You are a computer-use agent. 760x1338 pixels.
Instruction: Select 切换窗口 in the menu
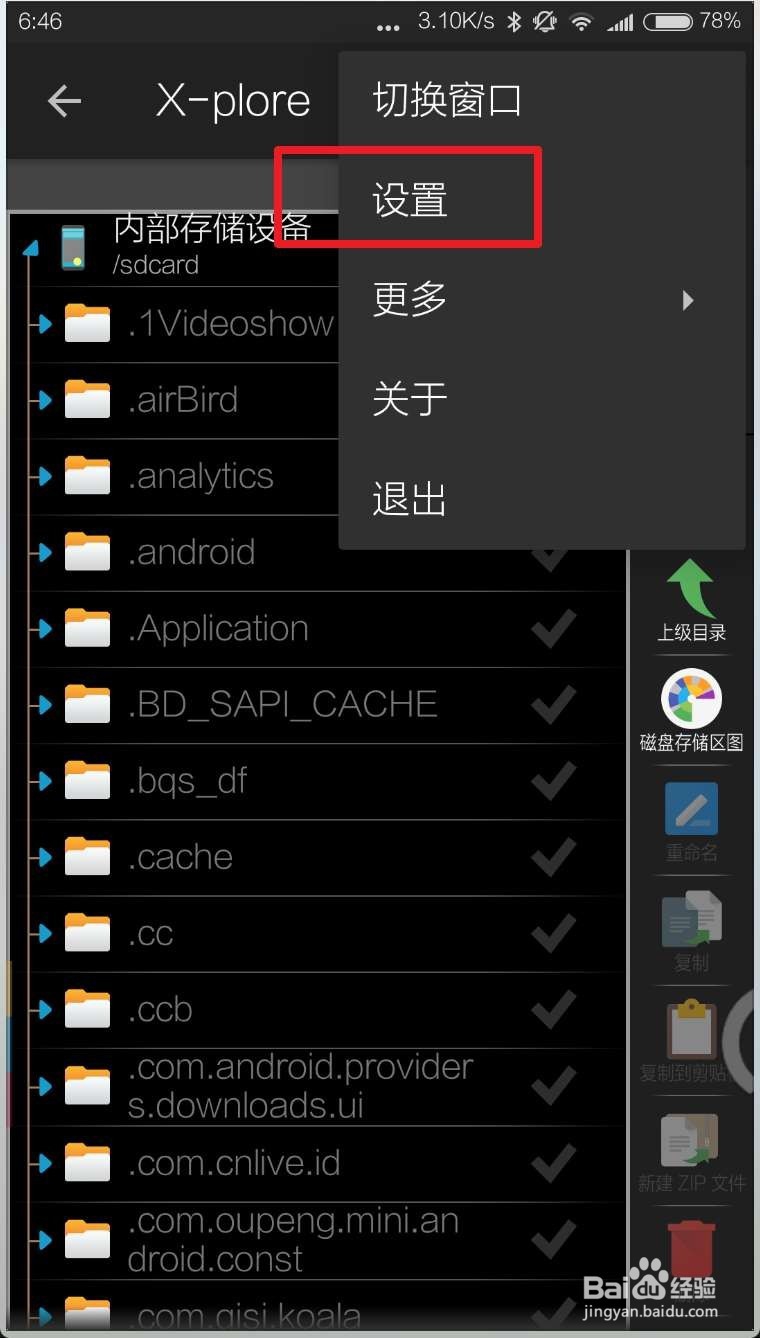[445, 99]
